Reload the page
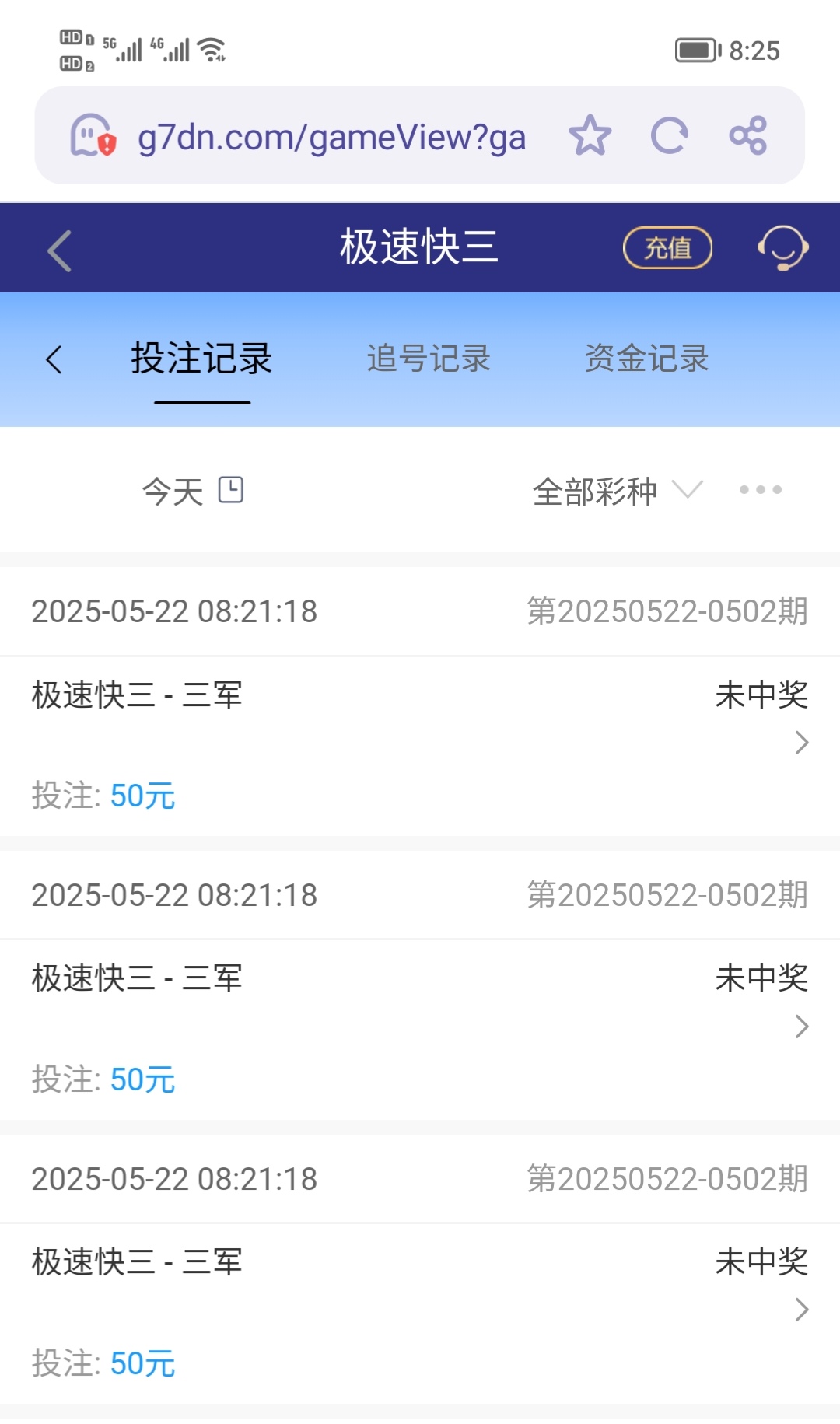Screen dimensions: 840x1424 (x=669, y=135)
